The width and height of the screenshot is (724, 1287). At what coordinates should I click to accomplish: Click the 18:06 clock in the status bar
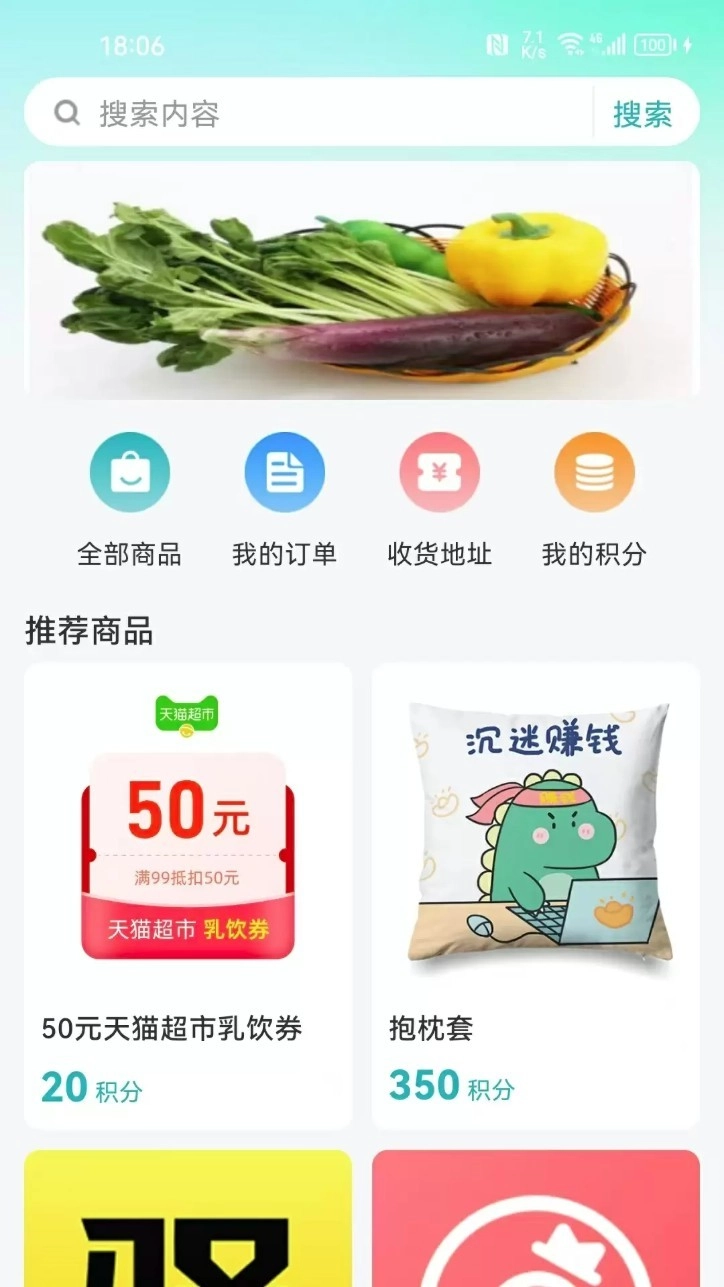click(x=135, y=45)
